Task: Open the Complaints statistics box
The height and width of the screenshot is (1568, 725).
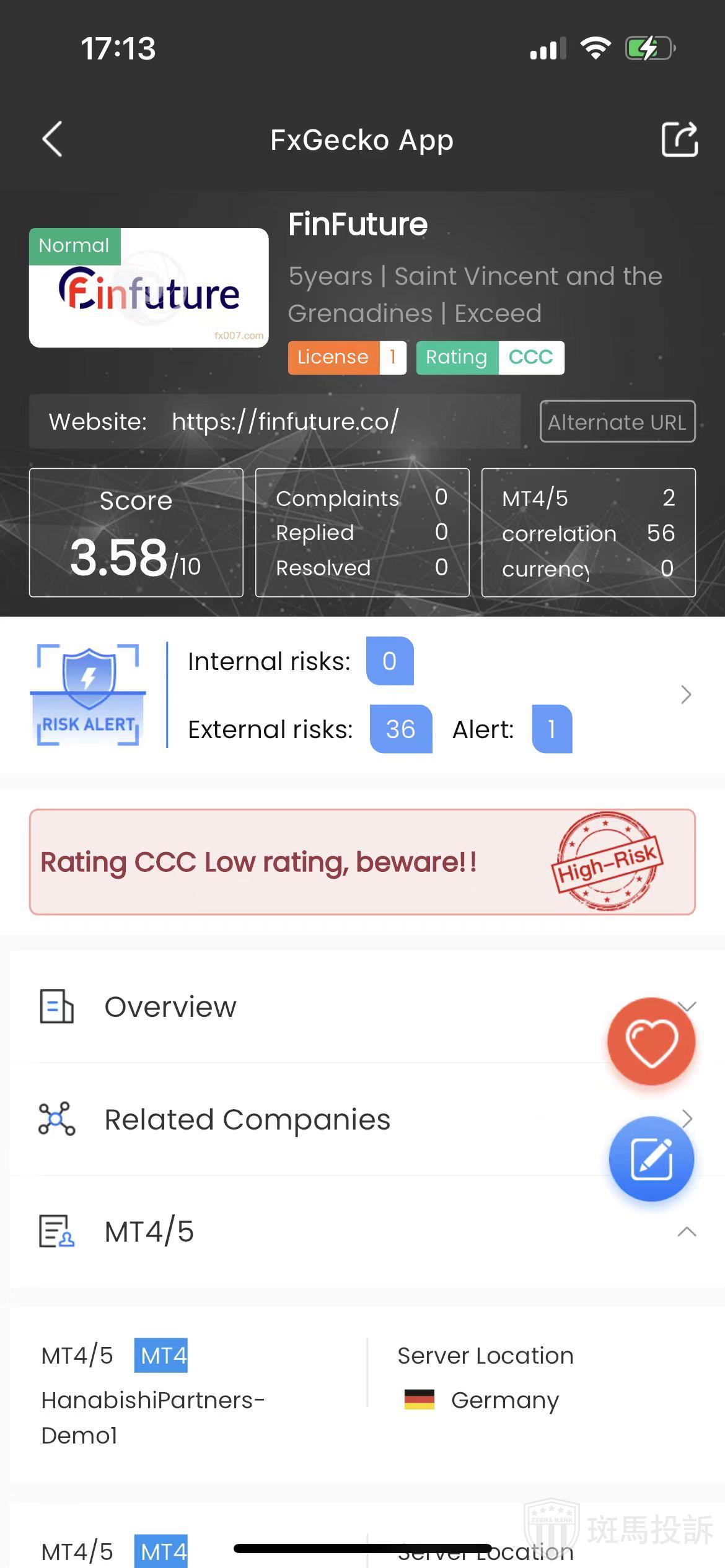Action: (x=362, y=533)
